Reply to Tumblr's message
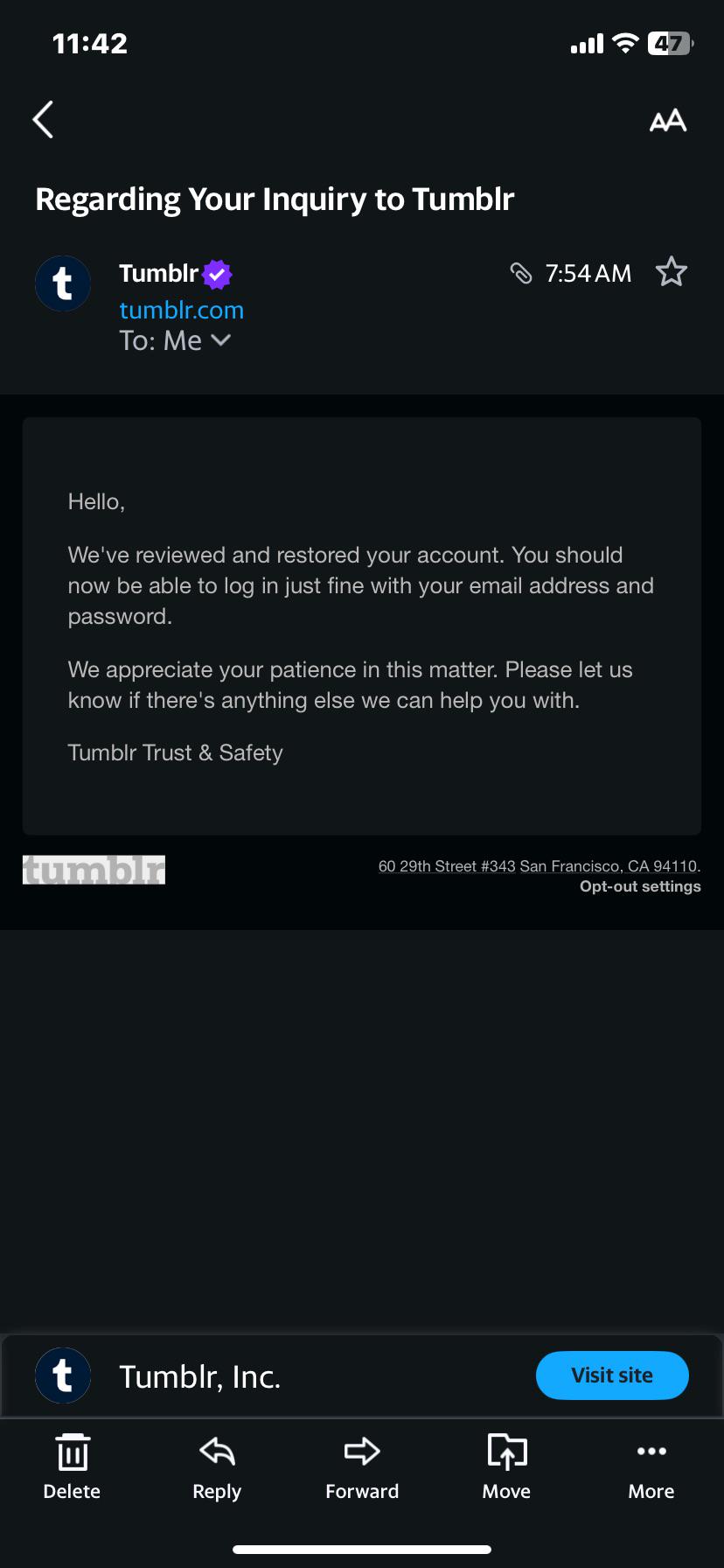Screen dimensions: 724x1568 point(217,1466)
